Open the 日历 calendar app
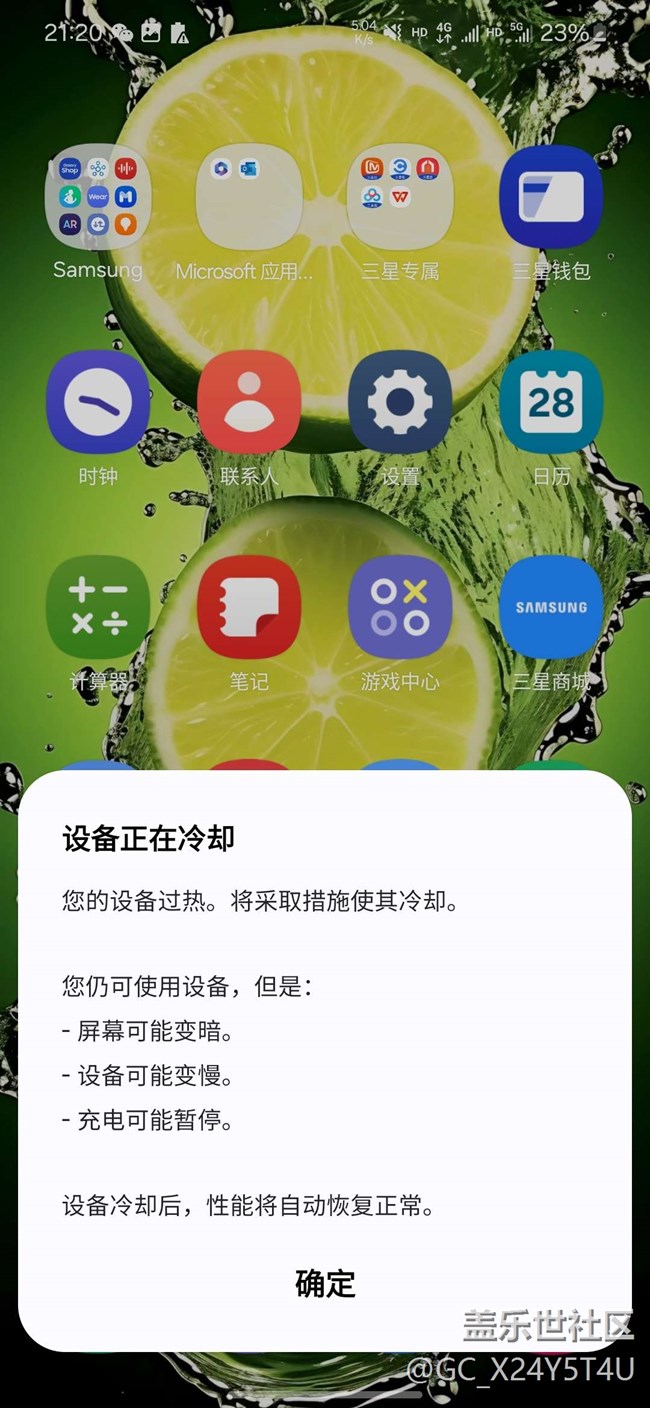The height and width of the screenshot is (1408, 650). click(x=551, y=402)
